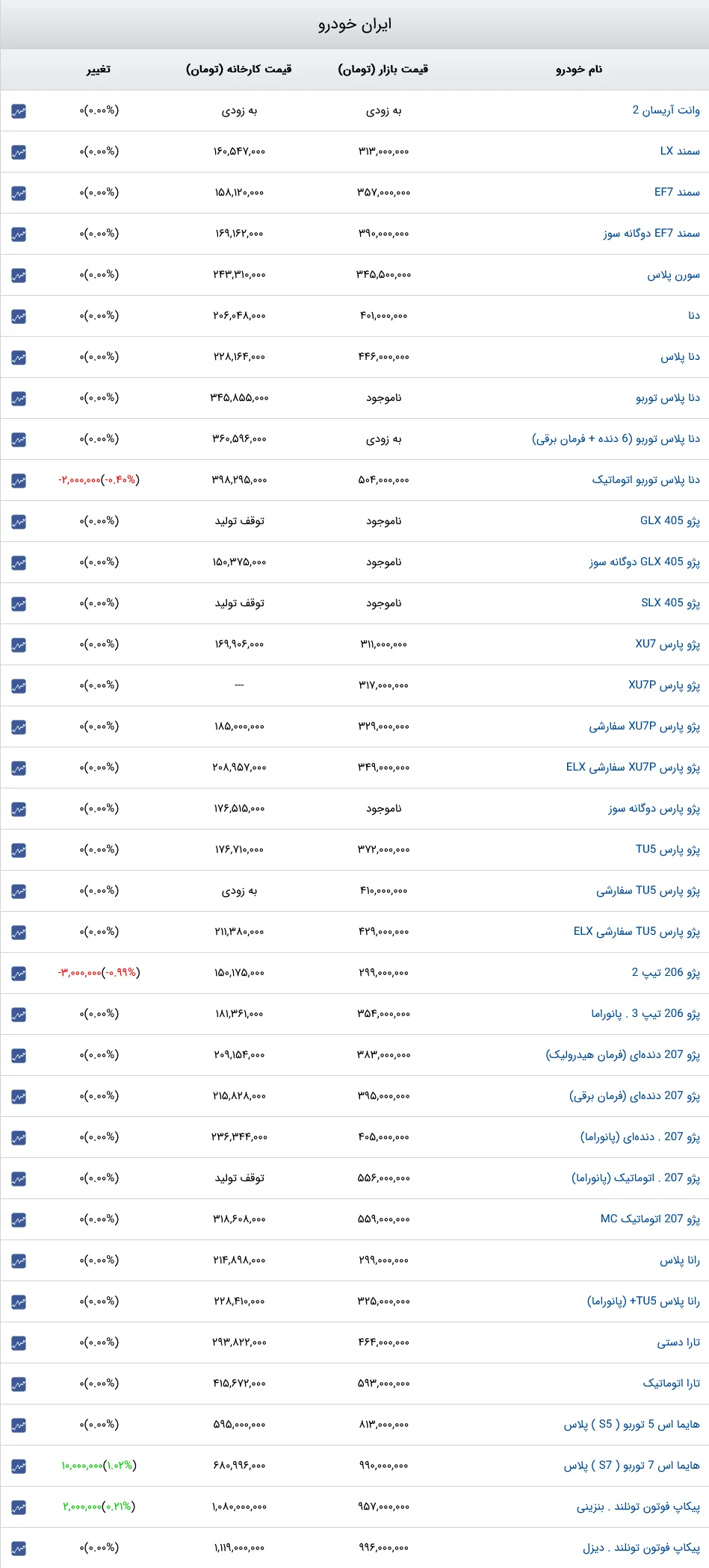Open پیکاپ فوتون تونلند بنزینی link
Viewport: 709px width, 1568px height.
[x=638, y=1507]
